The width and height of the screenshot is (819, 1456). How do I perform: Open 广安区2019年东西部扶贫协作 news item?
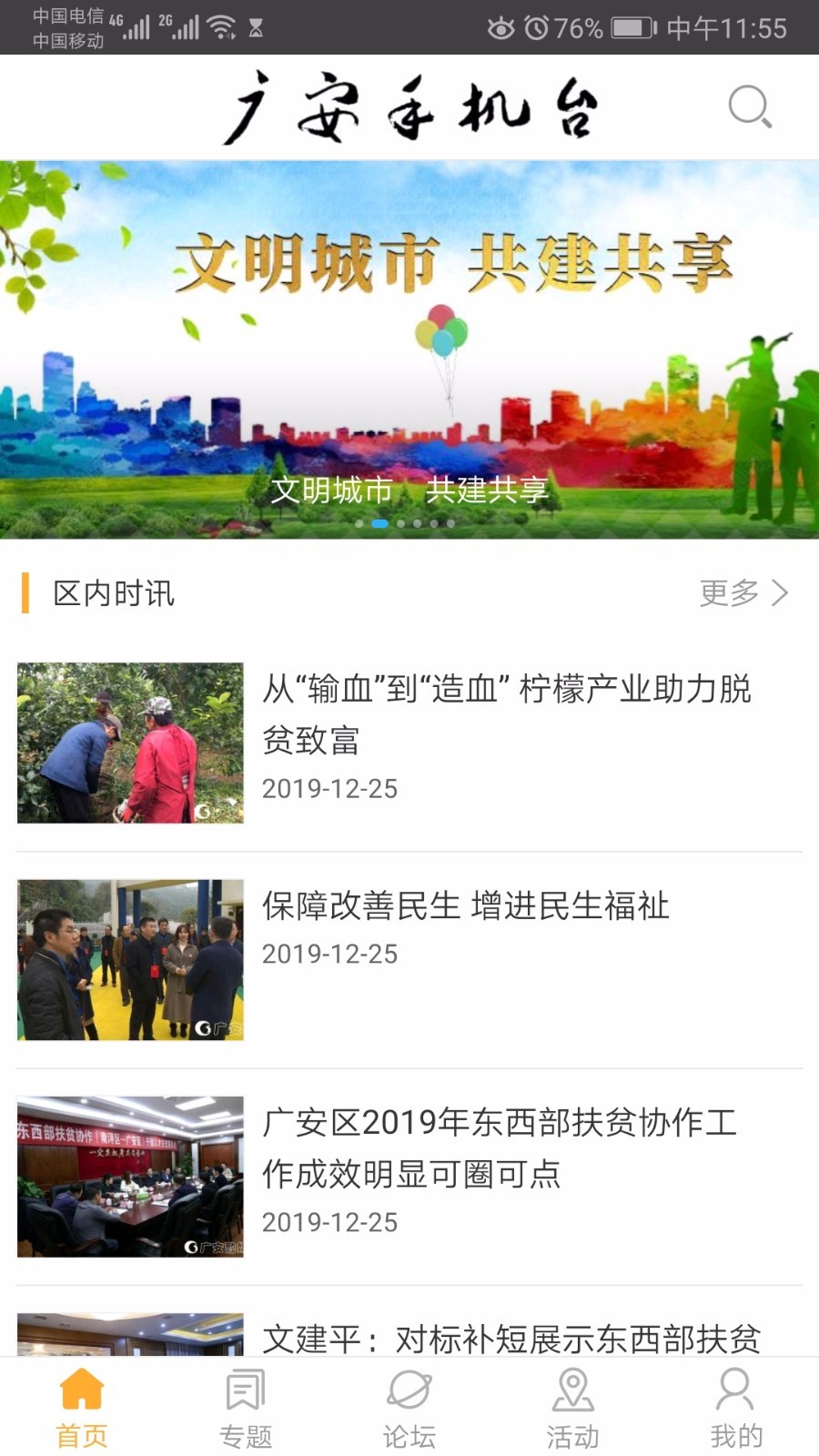500,1148
